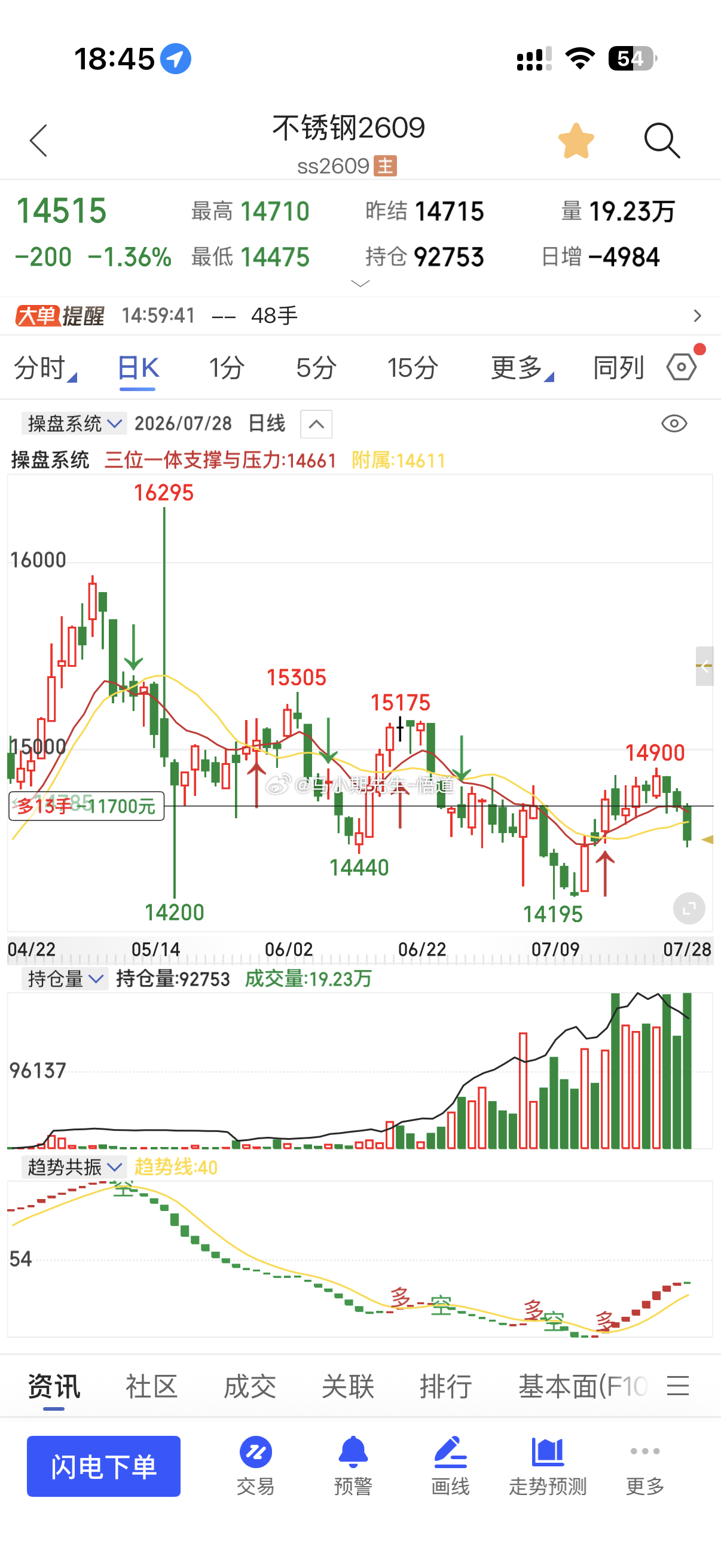
Task: Toggle indicator visibility with the eye icon
Action: [674, 423]
